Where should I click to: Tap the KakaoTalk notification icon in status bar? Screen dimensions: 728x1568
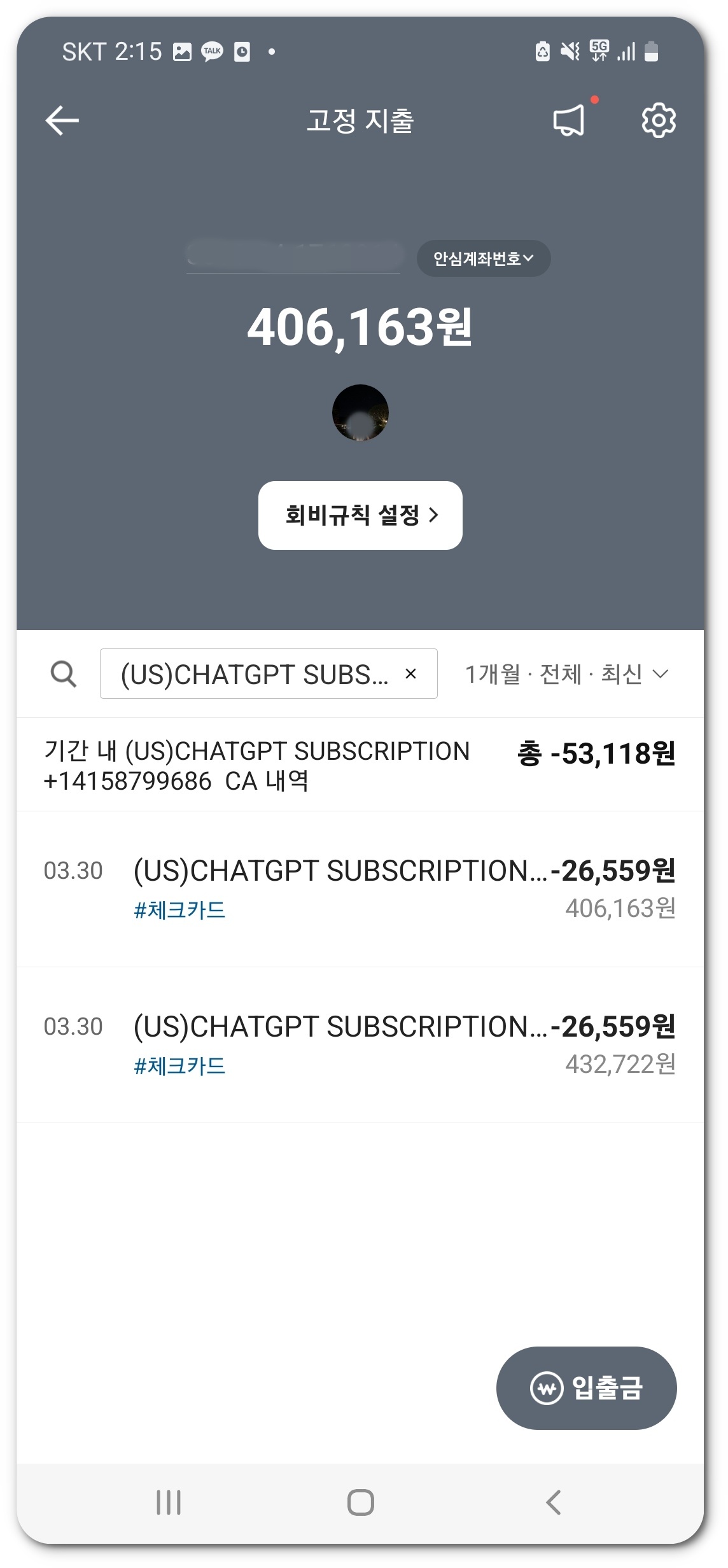pyautogui.click(x=212, y=52)
